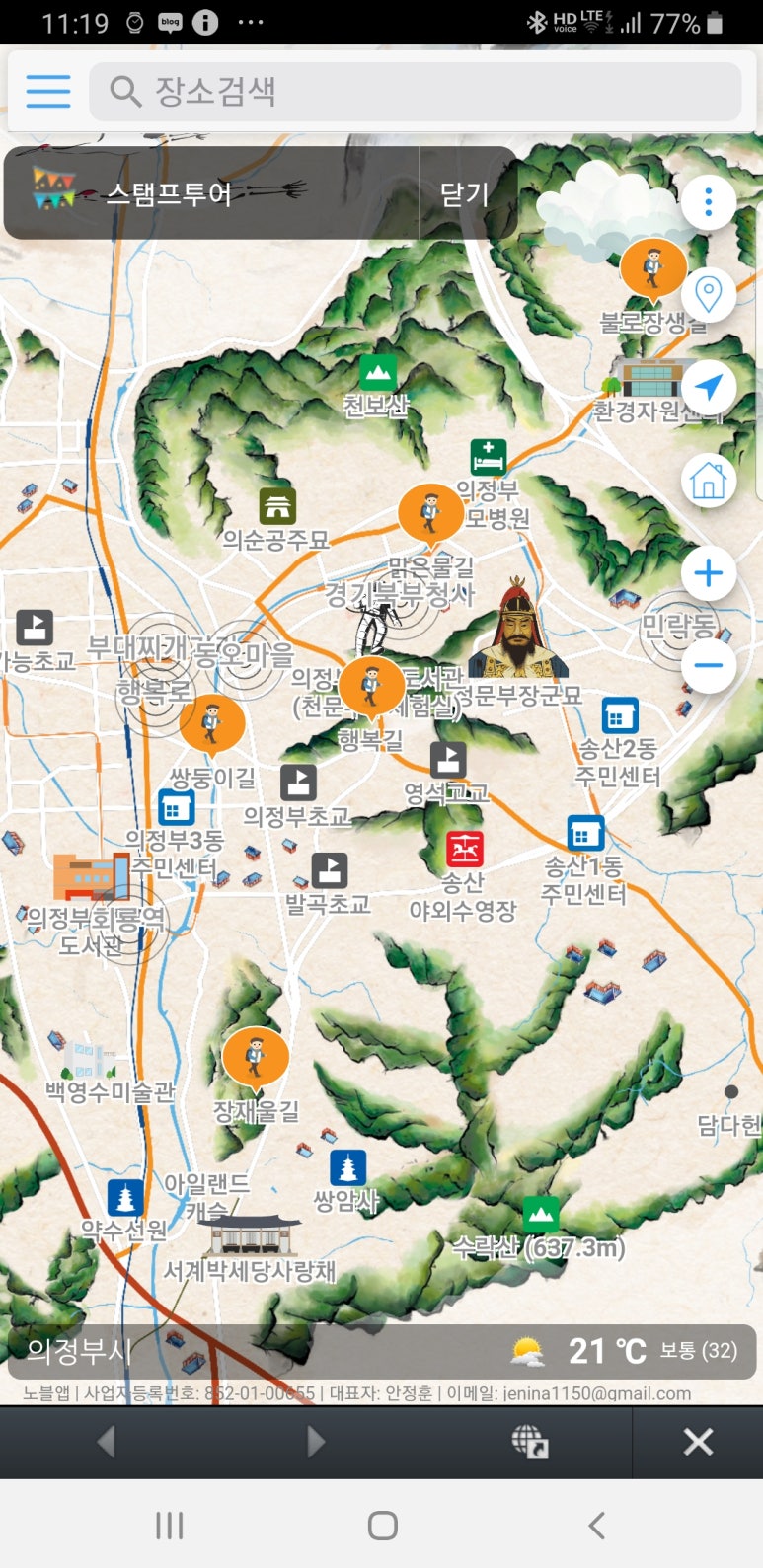Tap the home button on map
This screenshot has width=763, height=1568.
(708, 481)
